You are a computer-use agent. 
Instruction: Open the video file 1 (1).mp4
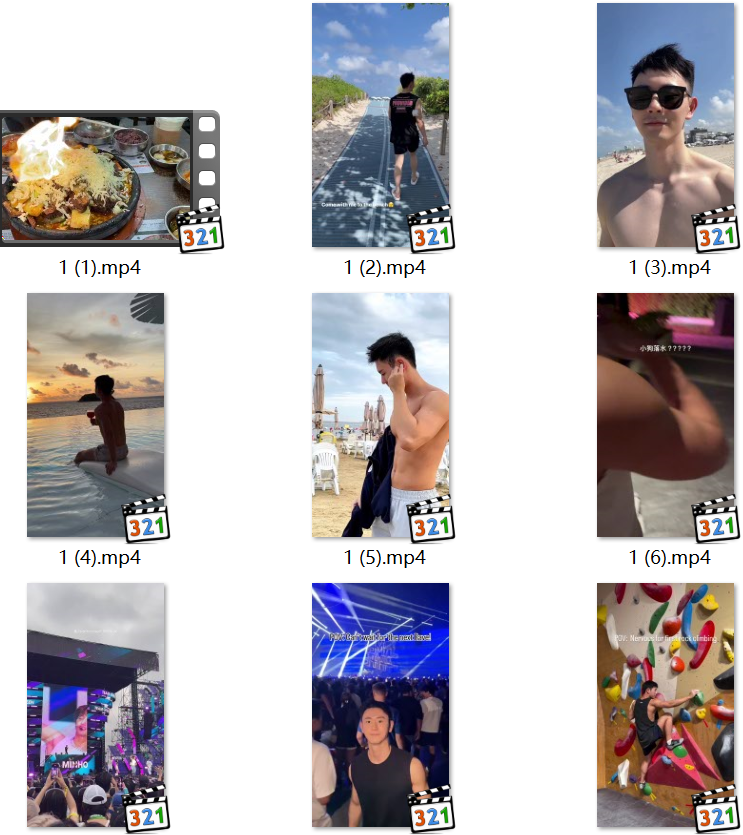coord(109,176)
